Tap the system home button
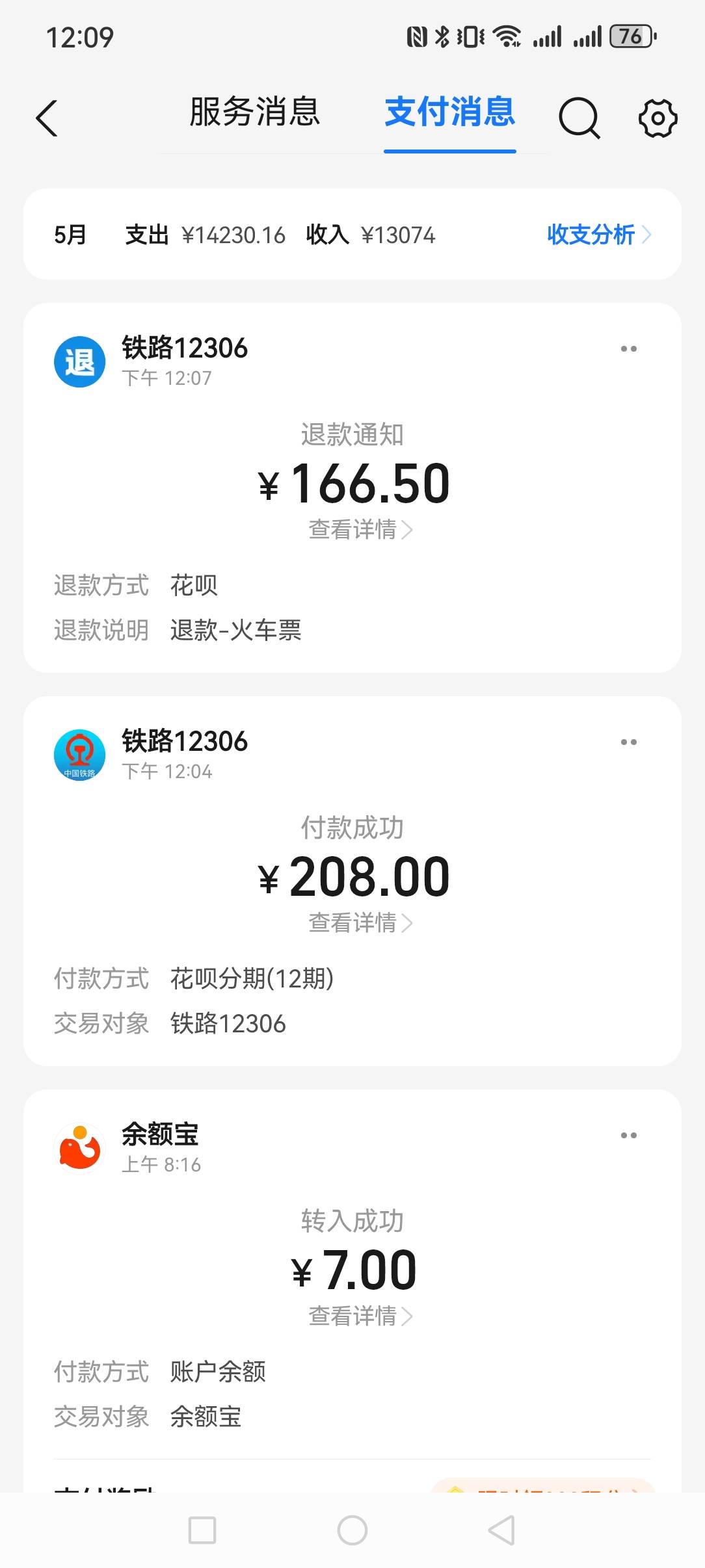This screenshot has height=1568, width=705. click(352, 1530)
